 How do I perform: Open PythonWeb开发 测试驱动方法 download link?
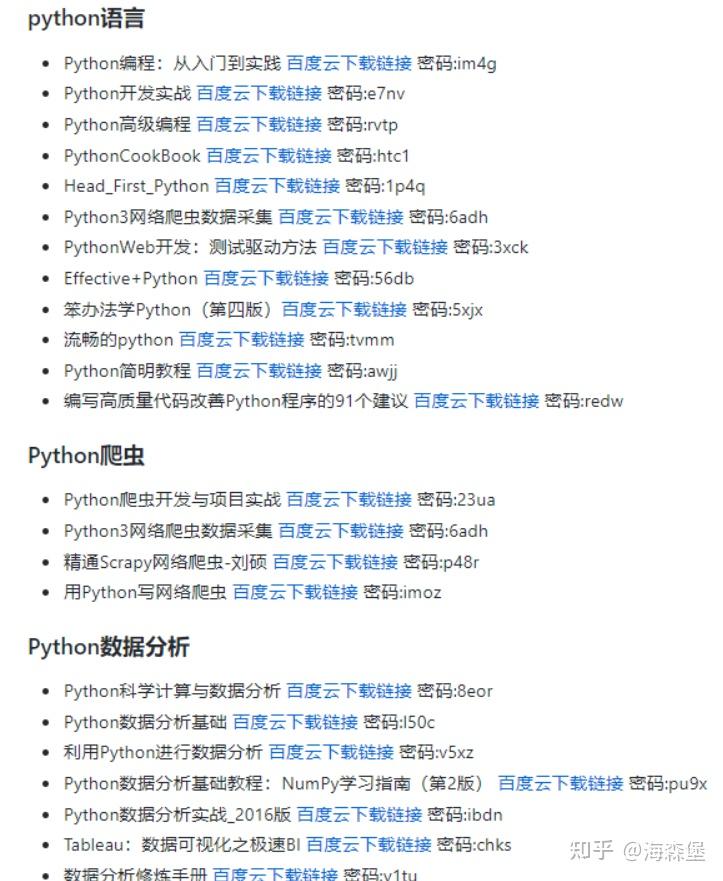385,247
